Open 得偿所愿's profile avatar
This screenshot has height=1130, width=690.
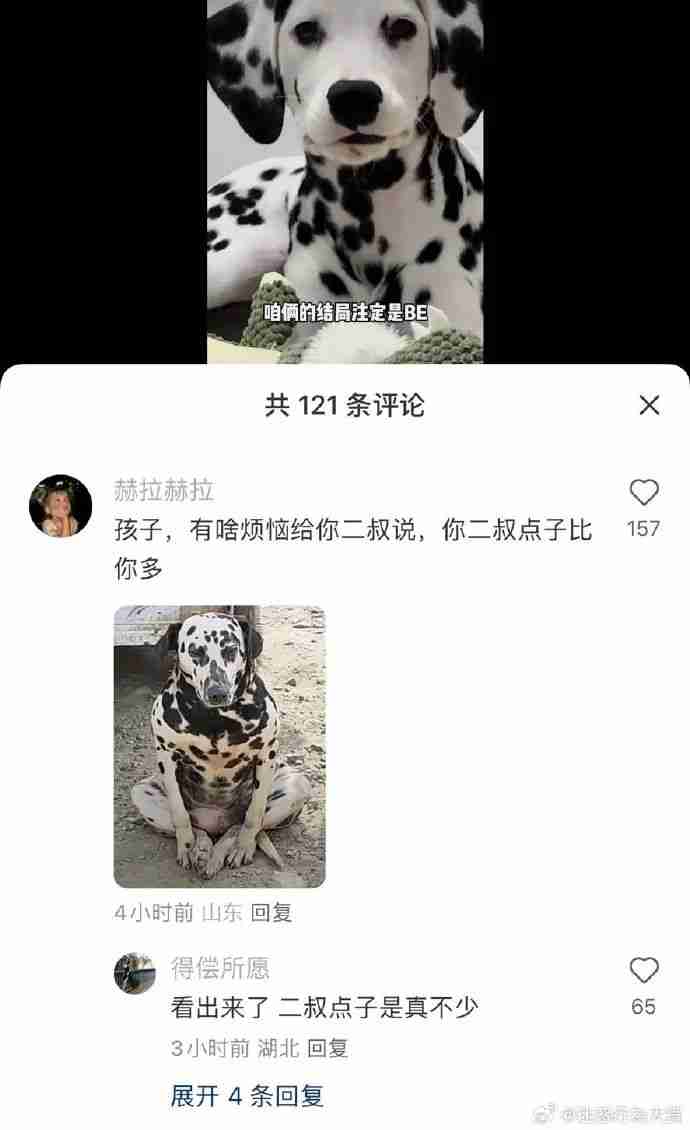click(x=135, y=974)
